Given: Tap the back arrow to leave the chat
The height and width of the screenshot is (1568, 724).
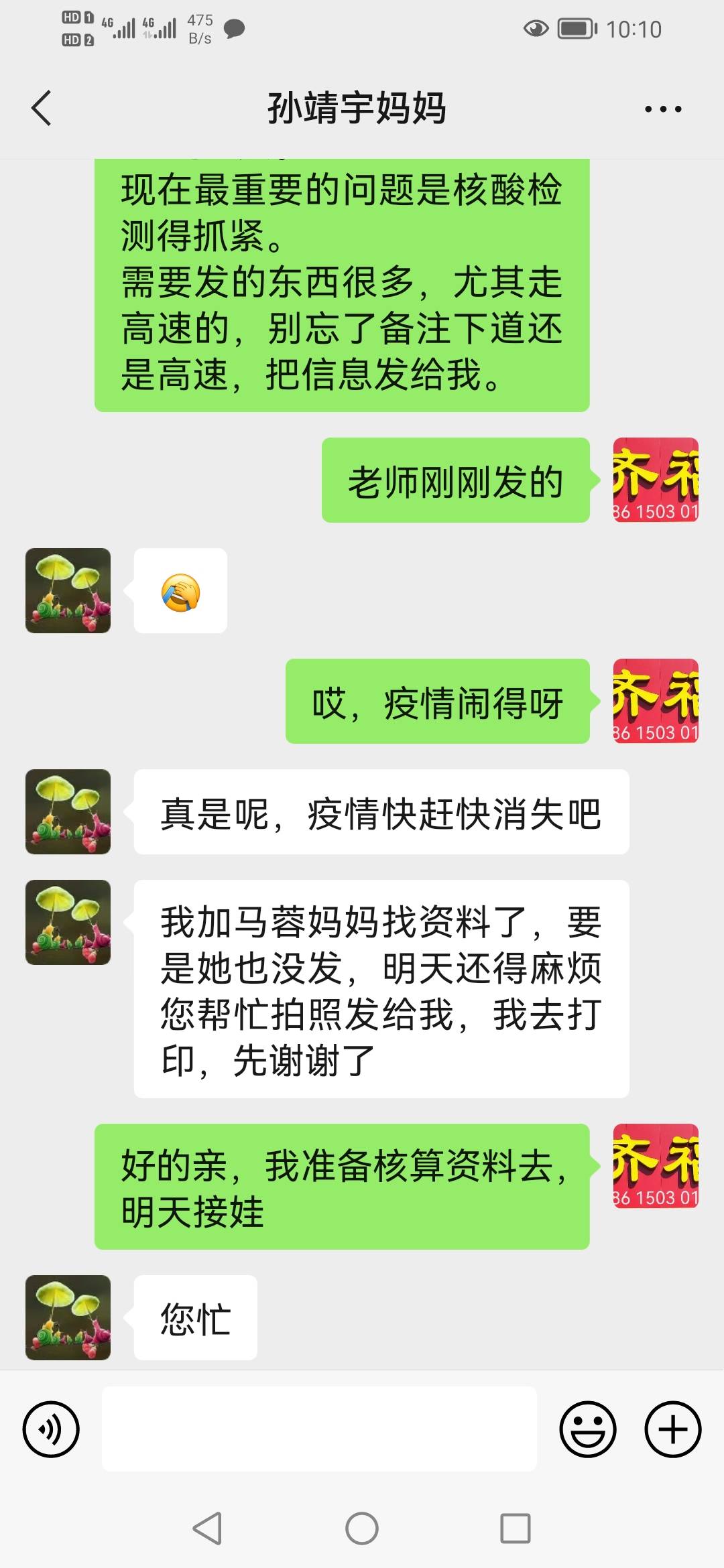Looking at the screenshot, I should click(42, 107).
